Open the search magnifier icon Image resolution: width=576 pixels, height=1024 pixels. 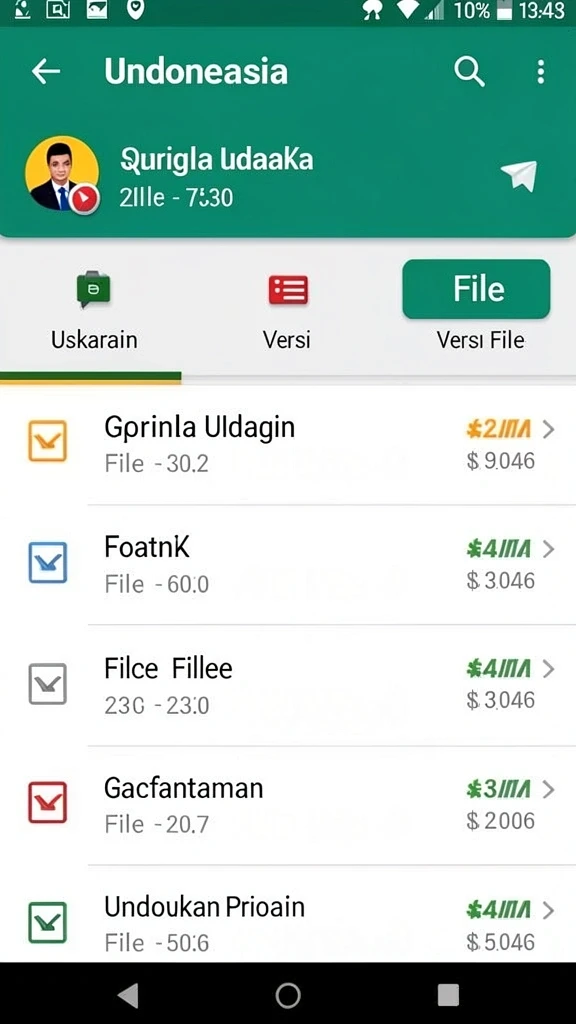tap(469, 71)
